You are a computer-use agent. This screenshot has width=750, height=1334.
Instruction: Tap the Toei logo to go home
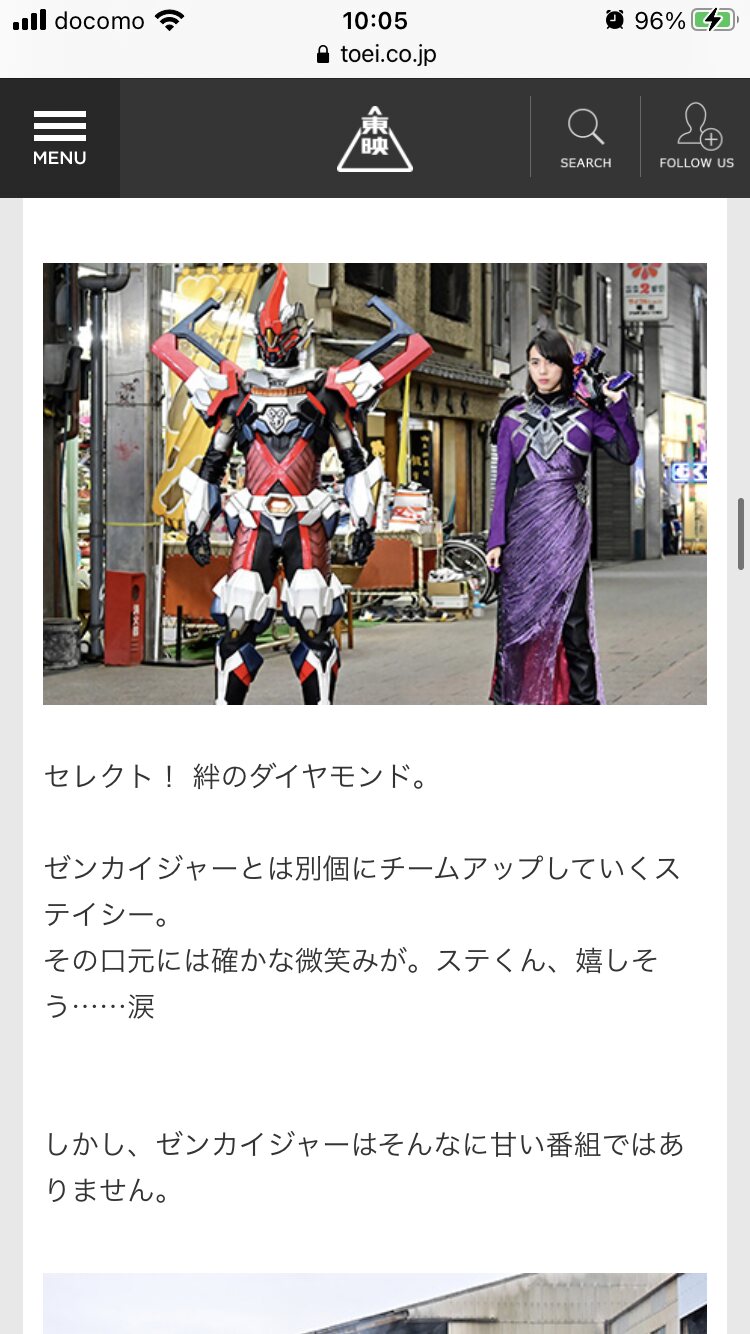pos(375,138)
